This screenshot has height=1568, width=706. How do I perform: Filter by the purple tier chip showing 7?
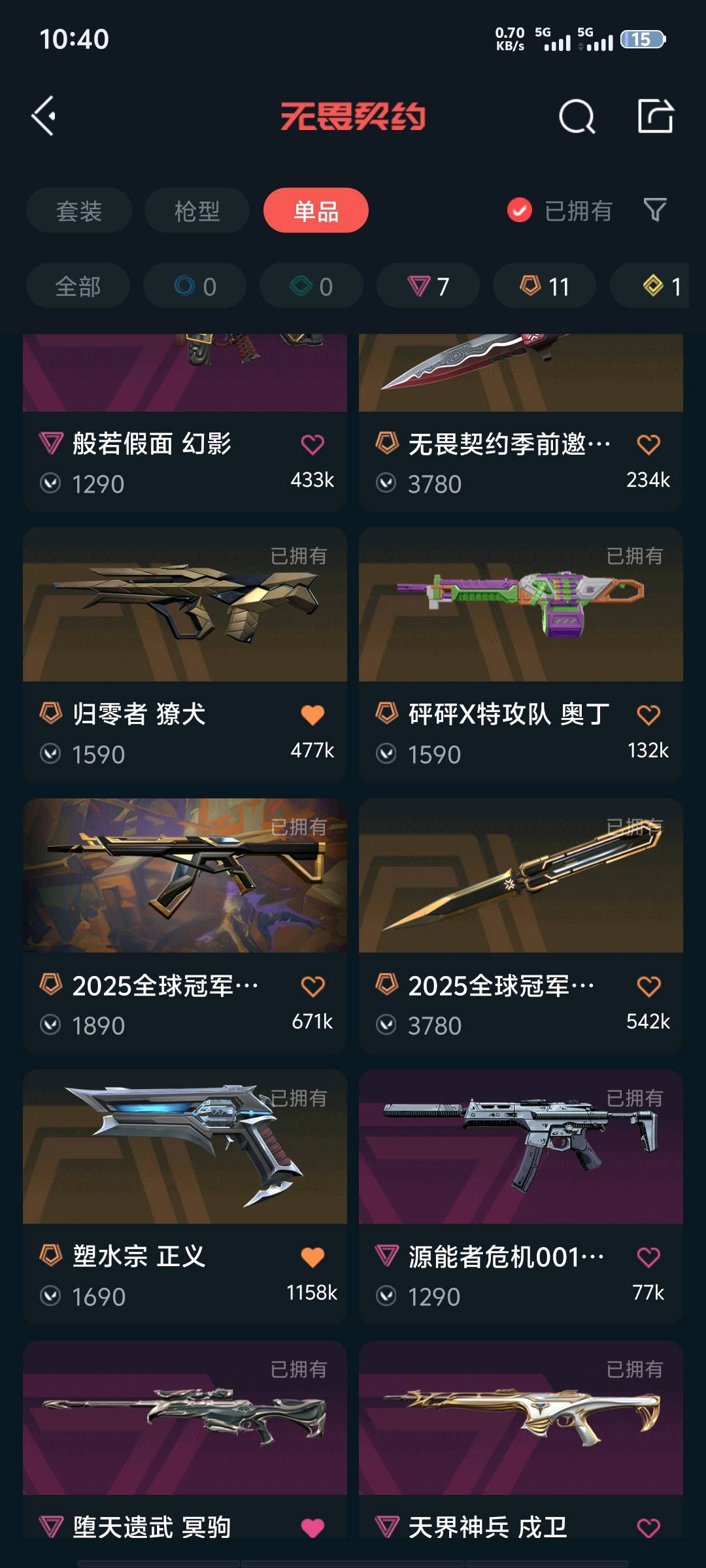click(x=428, y=286)
